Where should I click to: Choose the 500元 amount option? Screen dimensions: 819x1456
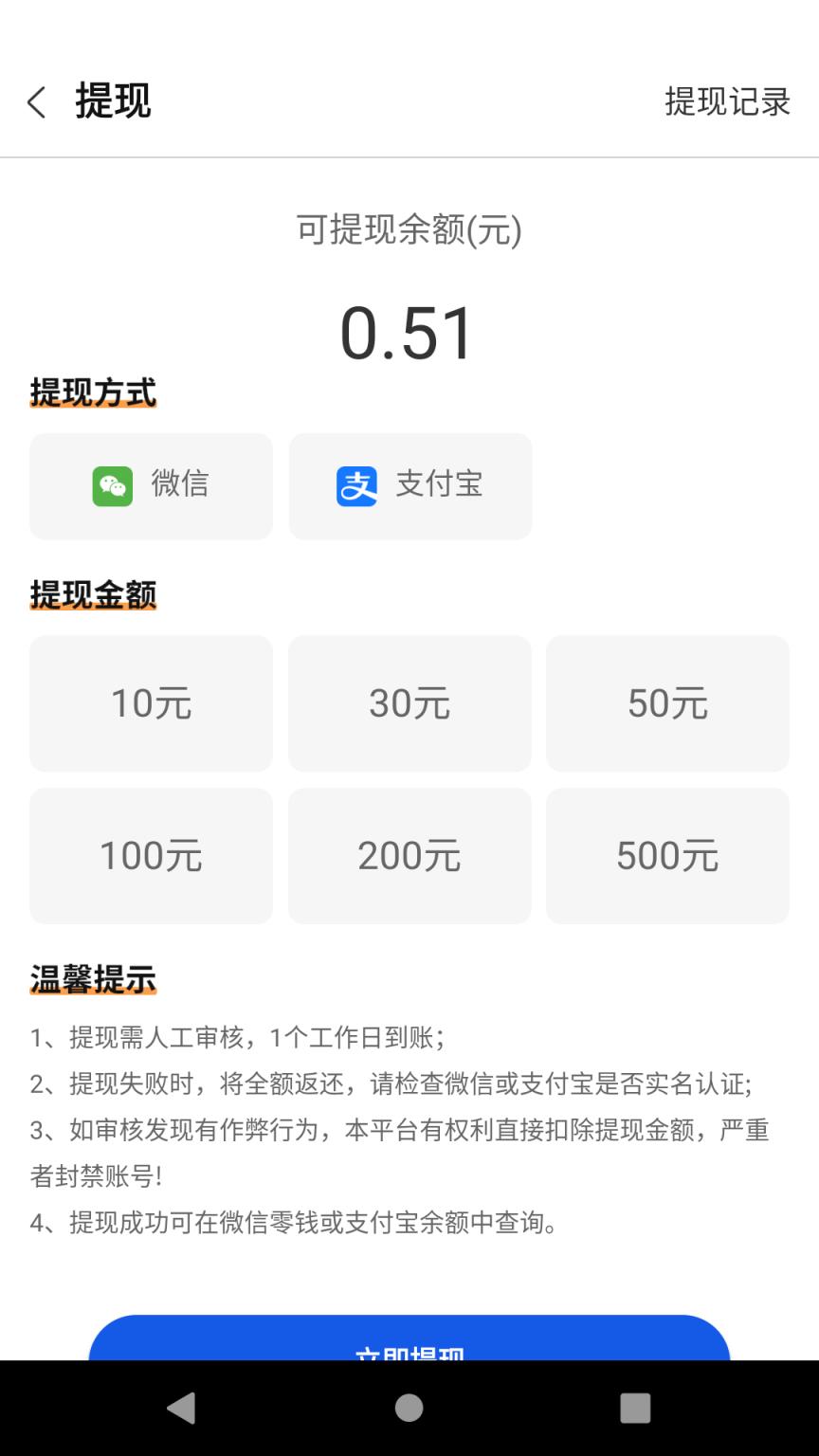667,856
